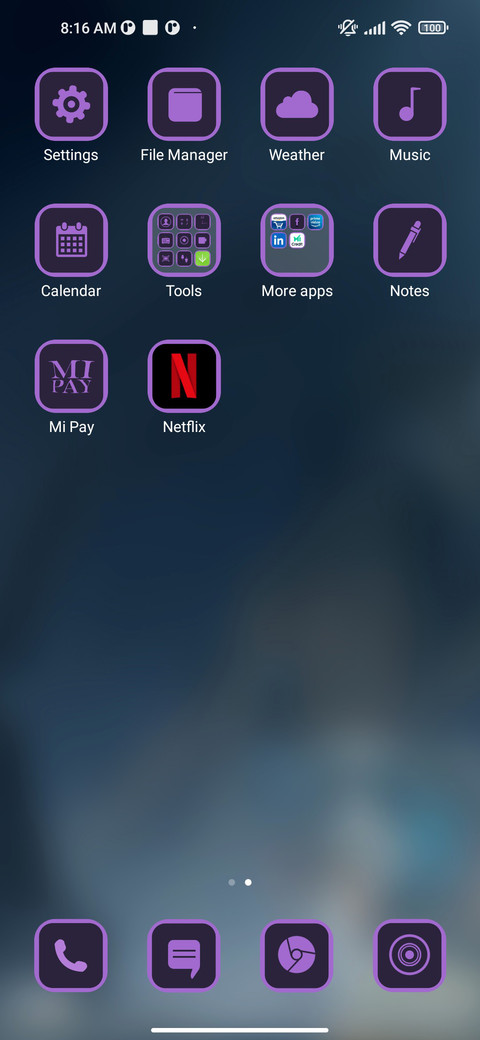Open the Settings app
This screenshot has width=480, height=1040.
click(x=71, y=104)
